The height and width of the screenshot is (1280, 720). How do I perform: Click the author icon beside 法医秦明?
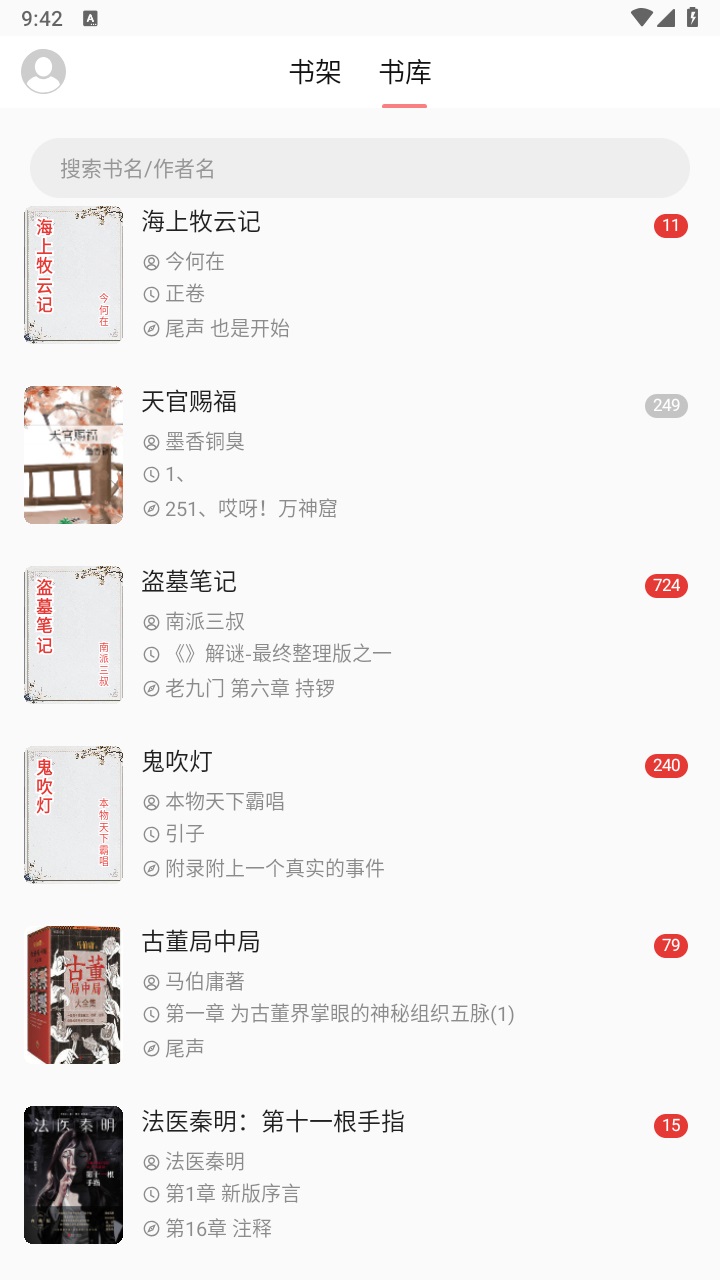[x=152, y=1161]
